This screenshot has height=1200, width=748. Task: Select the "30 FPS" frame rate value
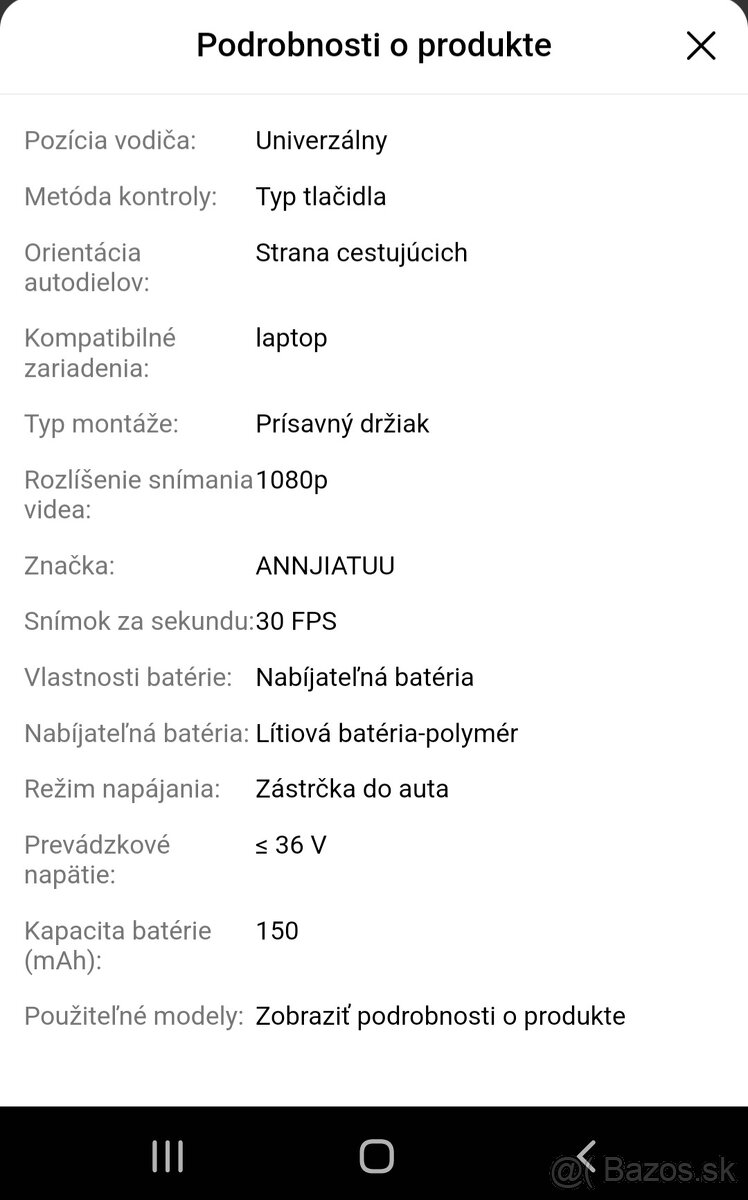pyautogui.click(x=296, y=621)
